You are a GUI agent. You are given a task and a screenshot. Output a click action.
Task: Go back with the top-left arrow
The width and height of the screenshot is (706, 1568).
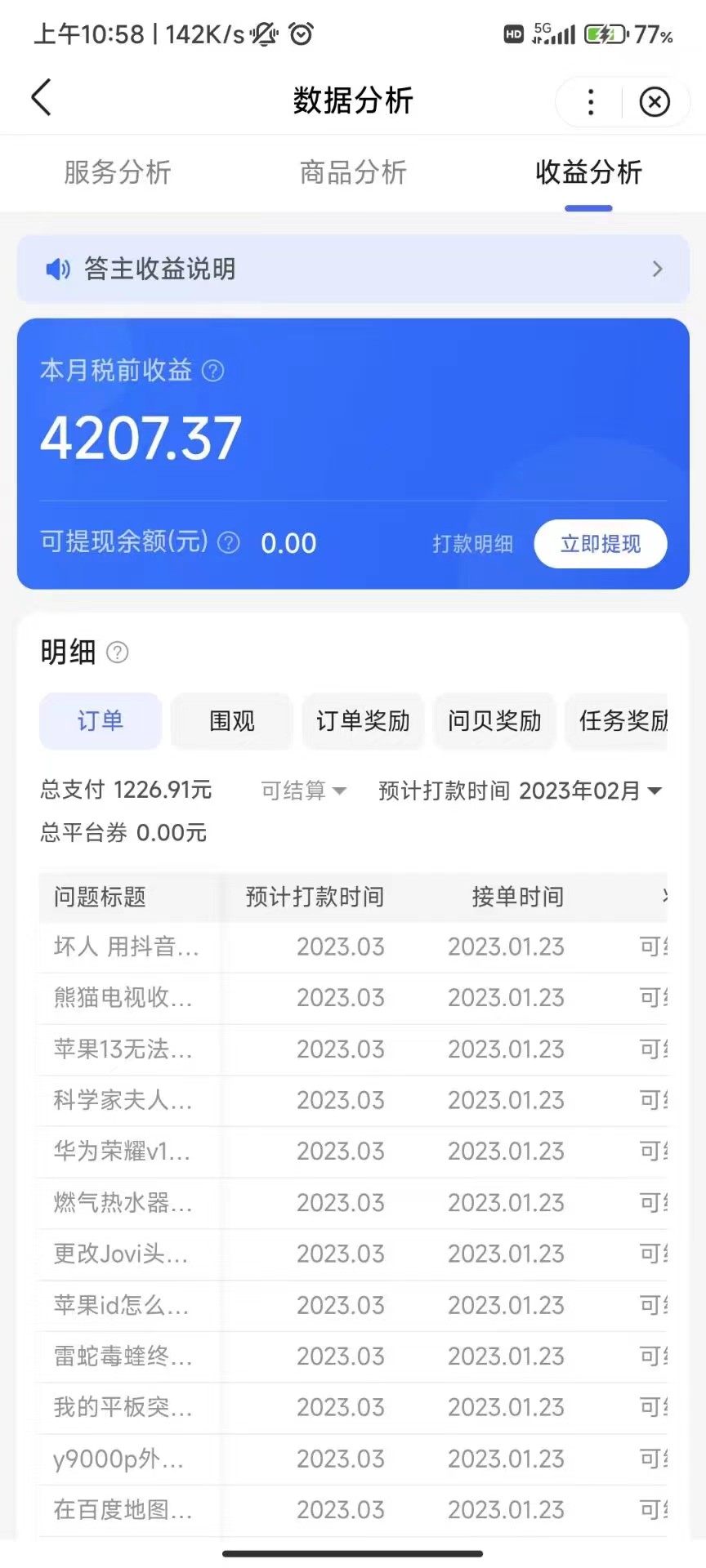(42, 98)
